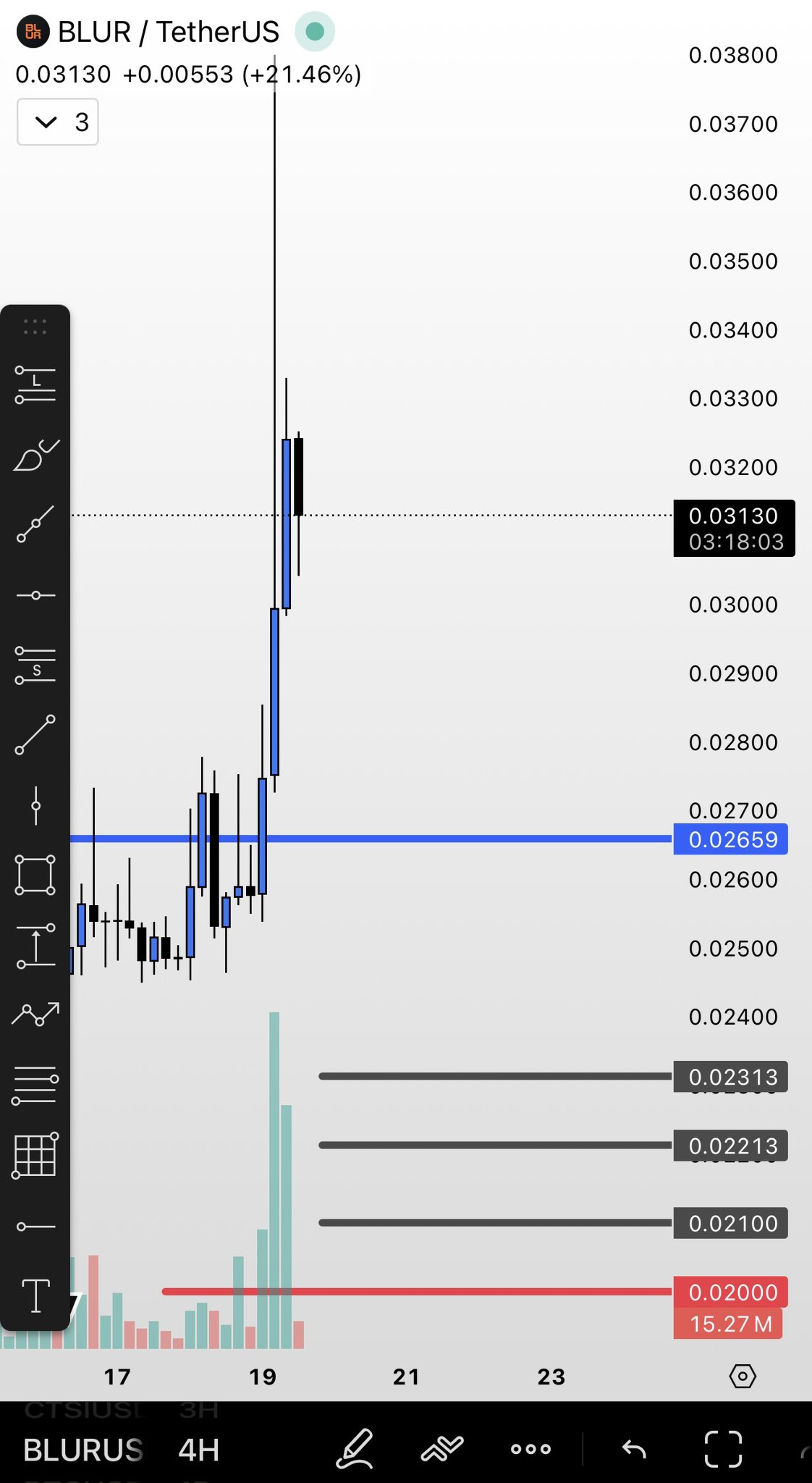
Task: Select the Gann box grid tool
Action: pos(35,1156)
